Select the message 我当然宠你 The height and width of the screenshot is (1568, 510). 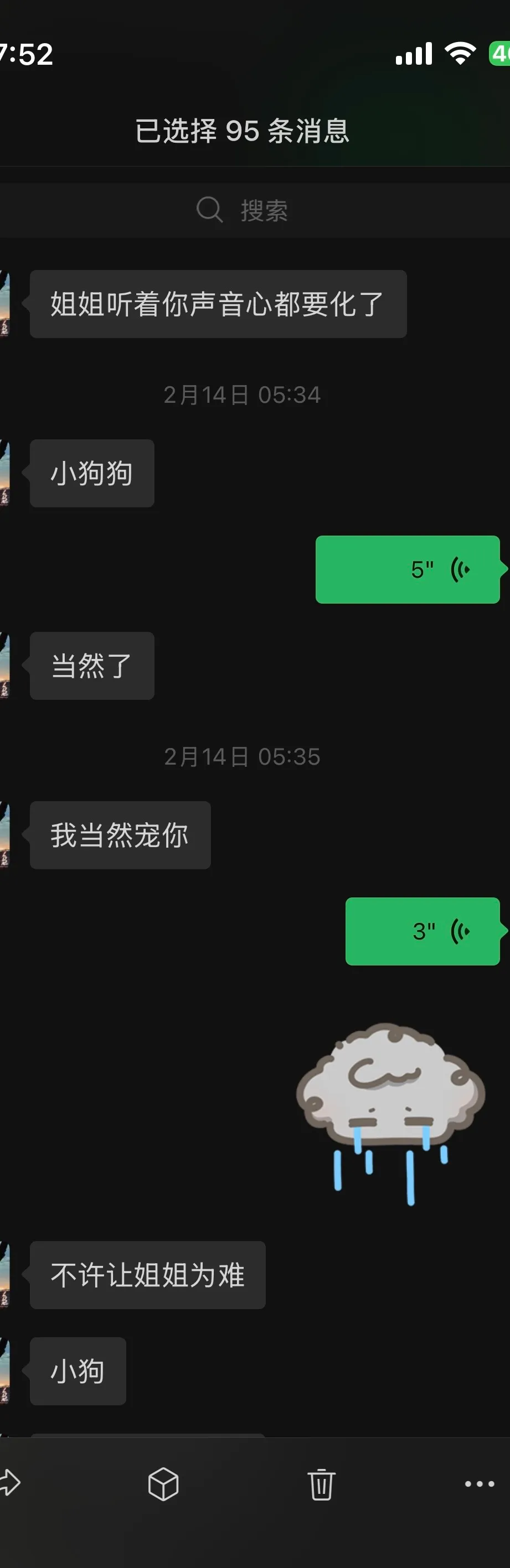tap(120, 834)
